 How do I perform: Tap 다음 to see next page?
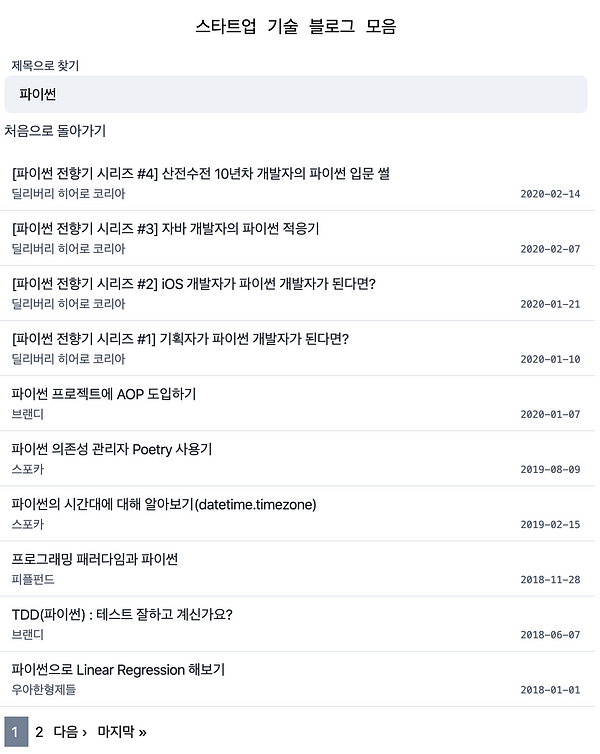tap(70, 732)
